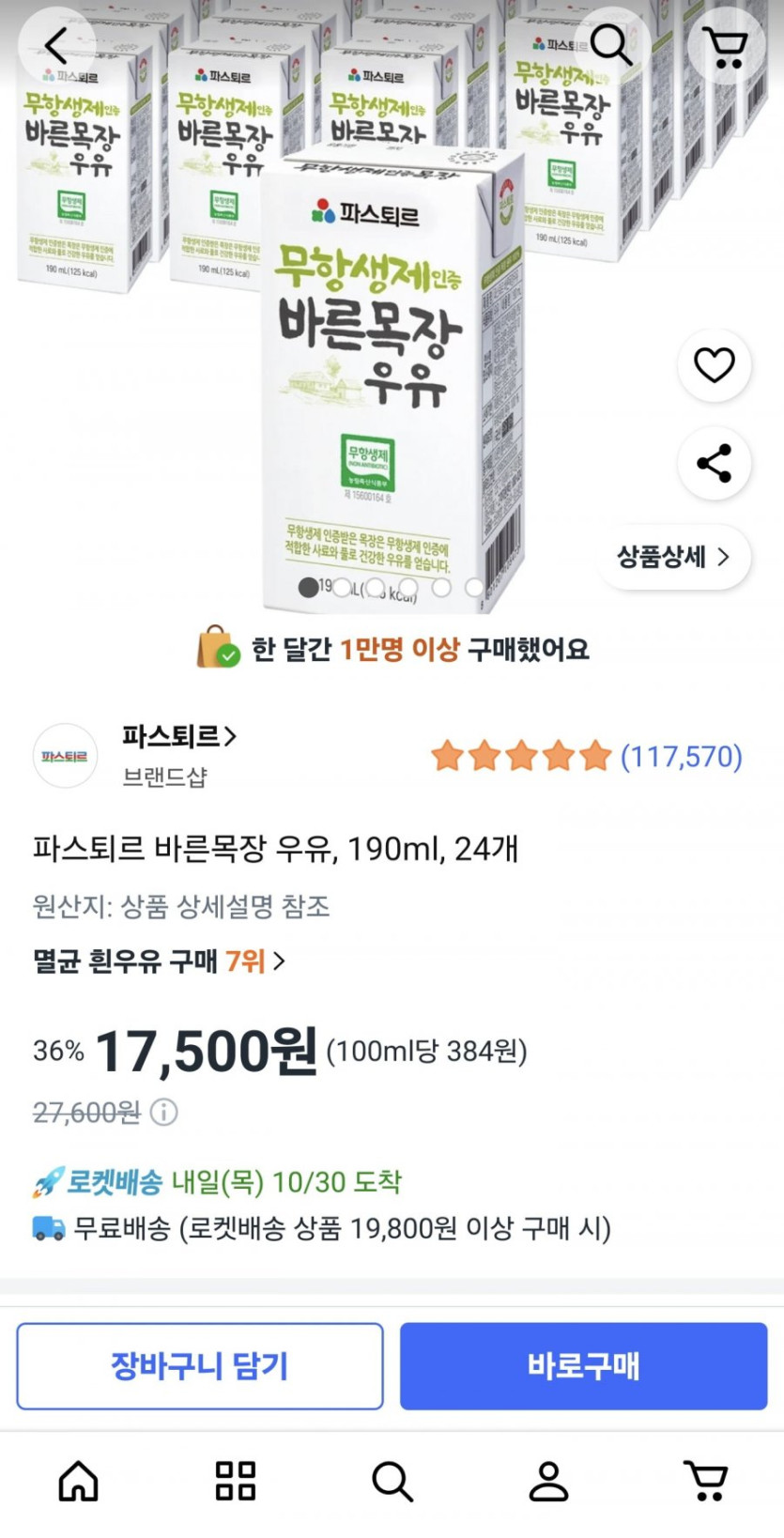Viewport: 784px width, 1538px height.
Task: Open 멸균 흰우유 구매 7위 ranking
Action: click(x=159, y=961)
